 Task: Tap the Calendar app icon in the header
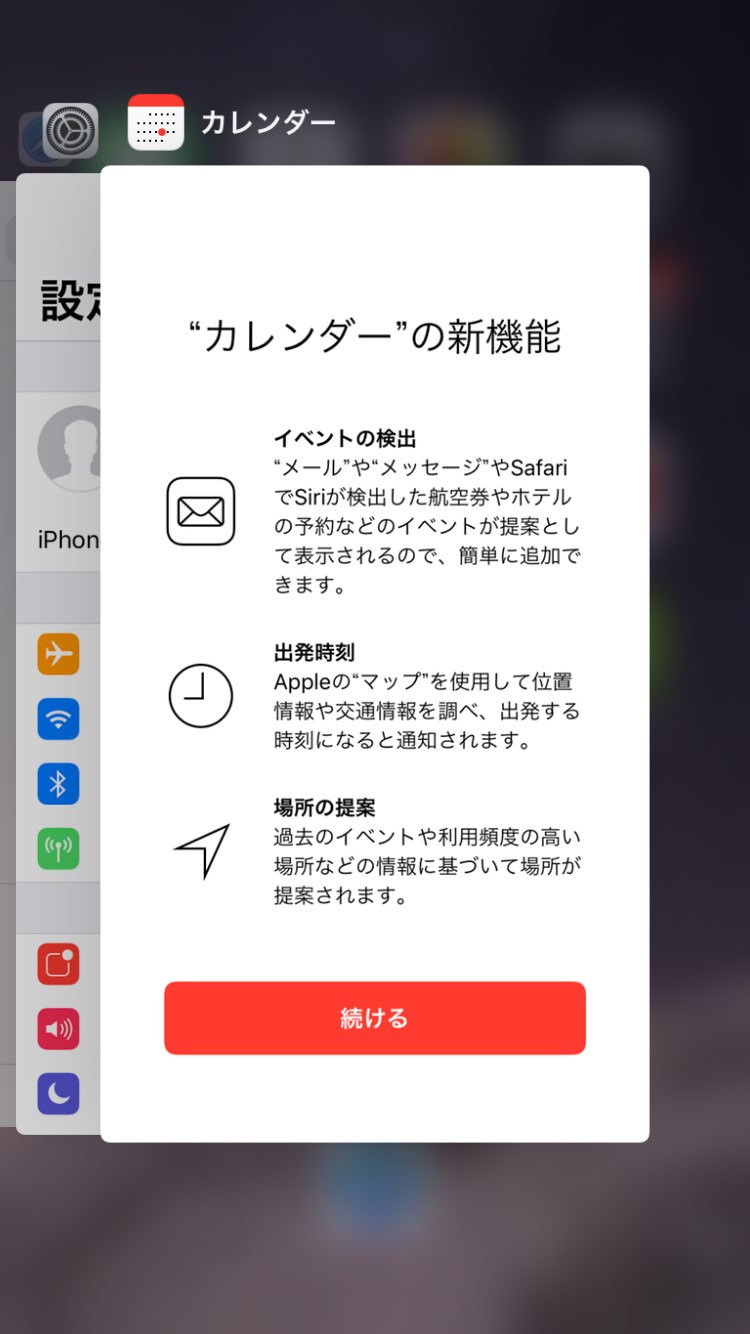pos(156,123)
